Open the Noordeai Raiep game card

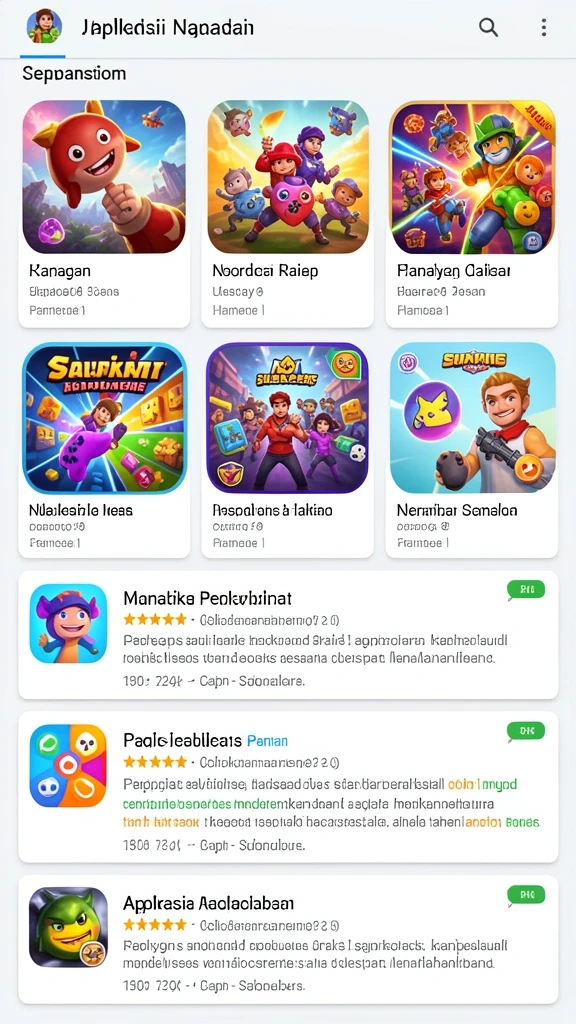pyautogui.click(x=287, y=211)
